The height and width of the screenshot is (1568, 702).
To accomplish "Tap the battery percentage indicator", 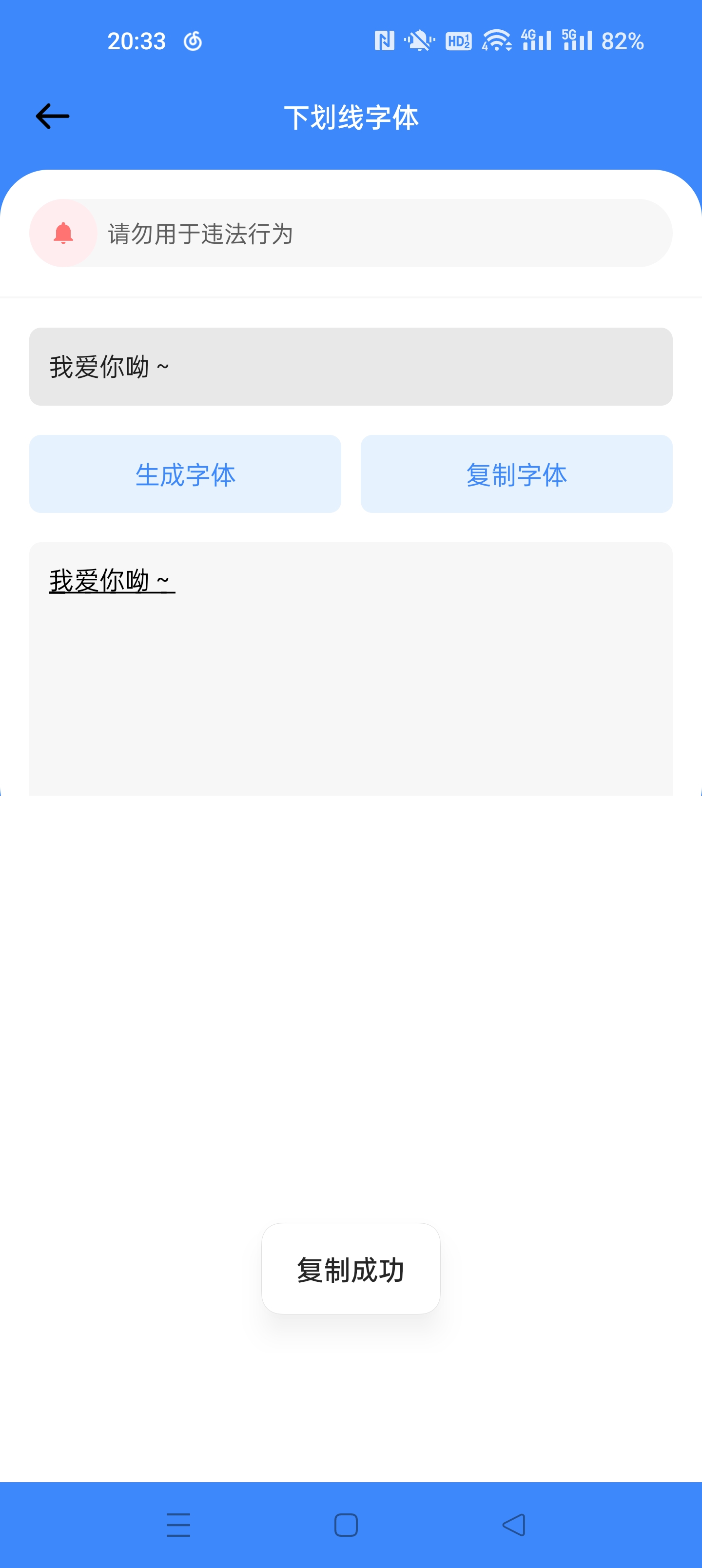I will (x=622, y=40).
